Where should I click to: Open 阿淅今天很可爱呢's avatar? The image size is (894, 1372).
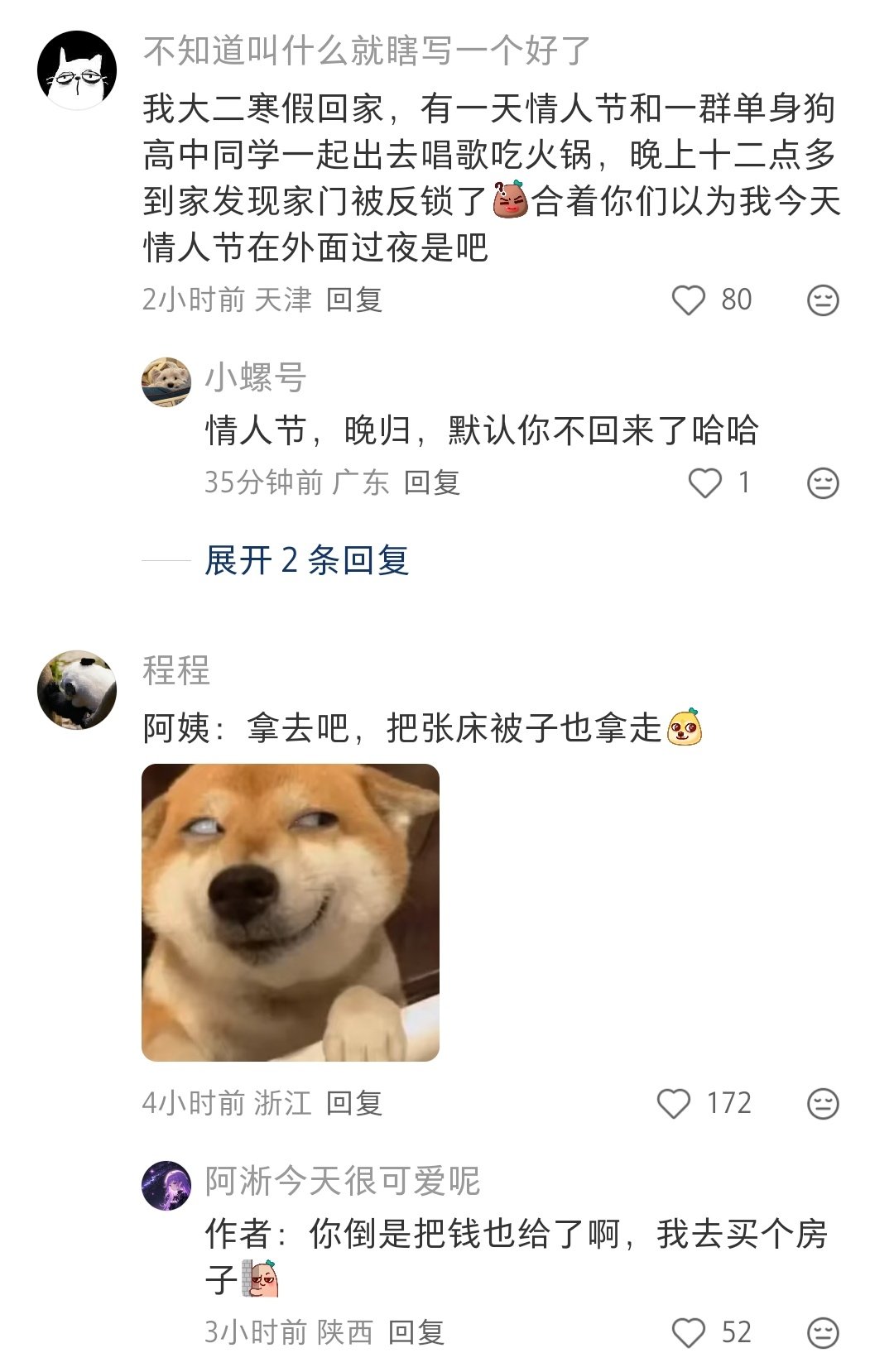pos(166,1186)
